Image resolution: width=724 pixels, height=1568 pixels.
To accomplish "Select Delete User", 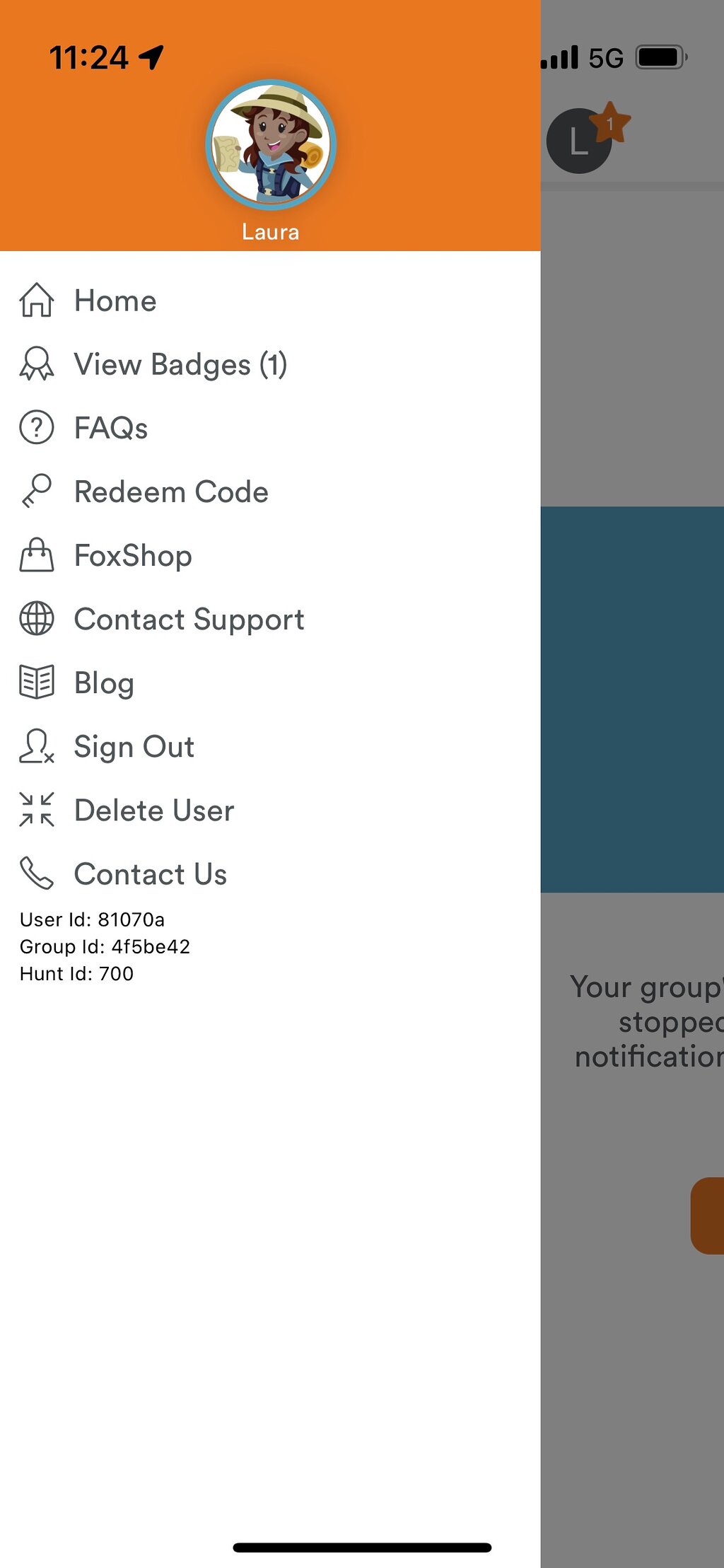I will [x=270, y=810].
